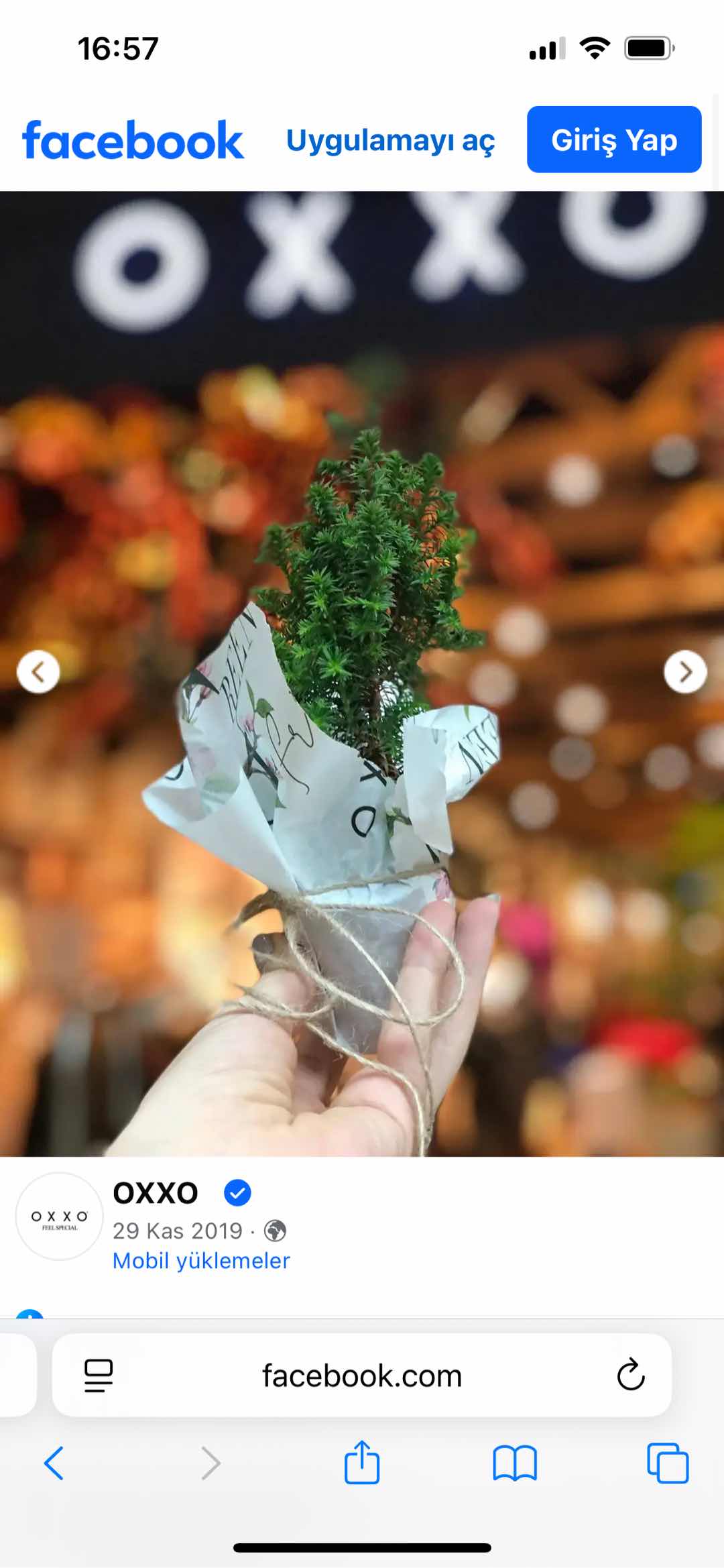
Task: Go back in Safari
Action: click(x=54, y=1463)
